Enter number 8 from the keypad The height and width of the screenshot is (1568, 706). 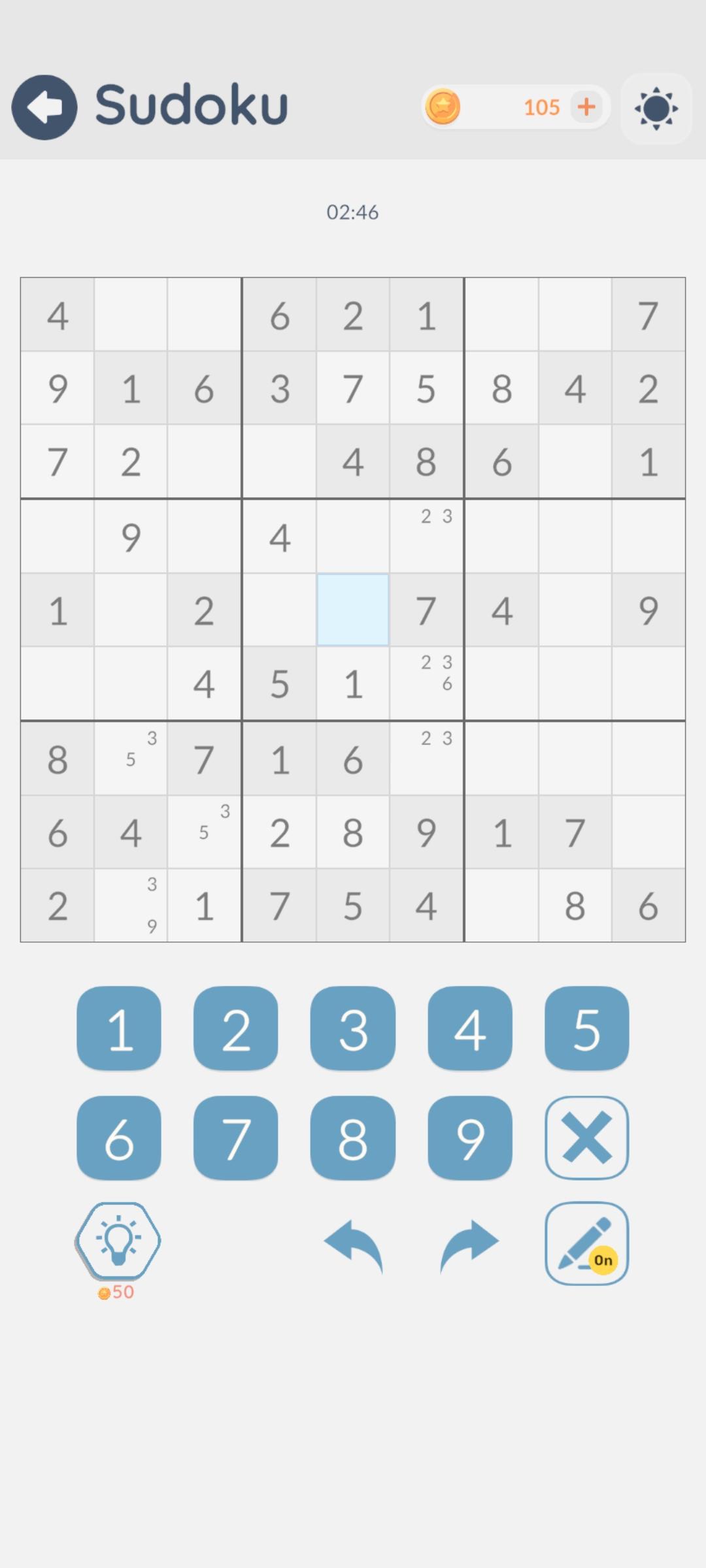tap(353, 1138)
